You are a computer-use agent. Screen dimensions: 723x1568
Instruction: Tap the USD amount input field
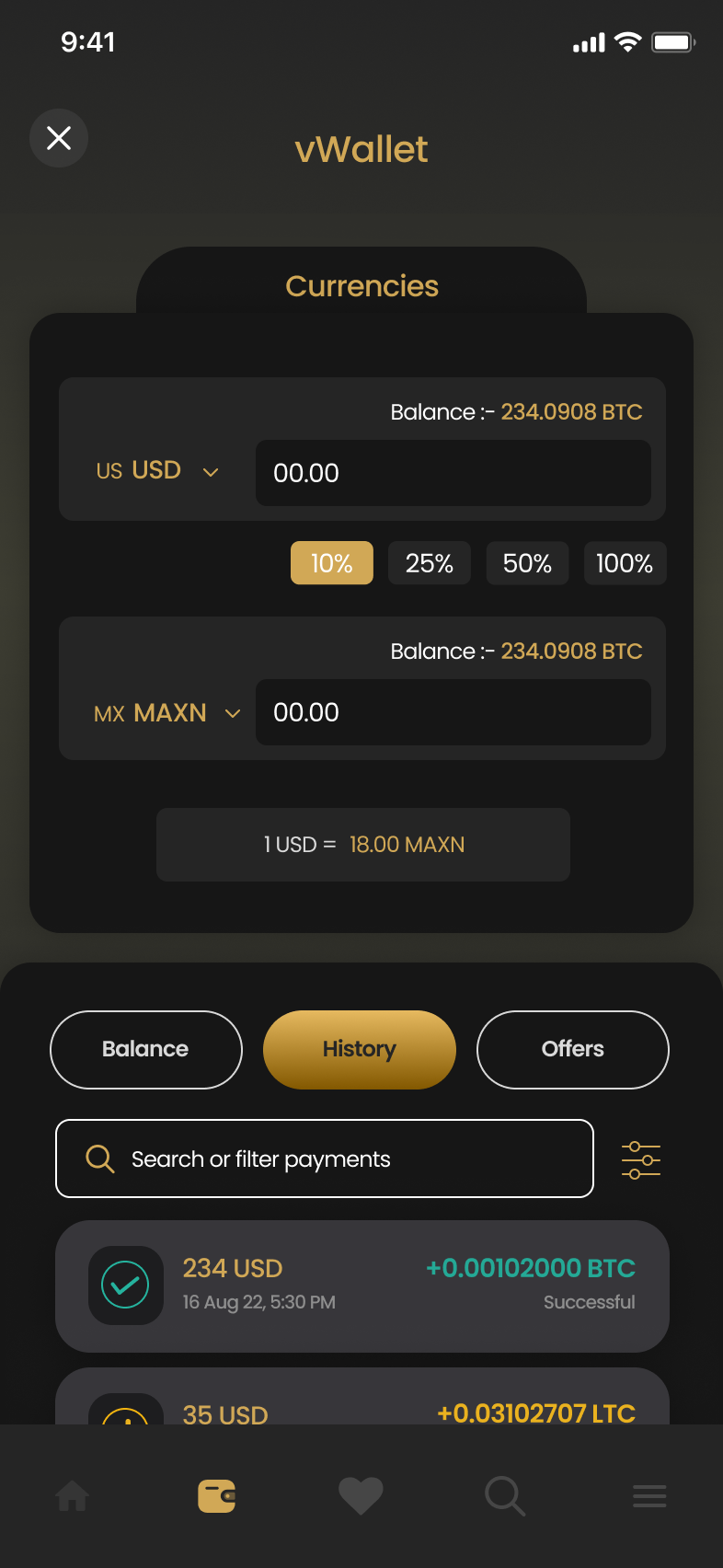[x=453, y=473]
